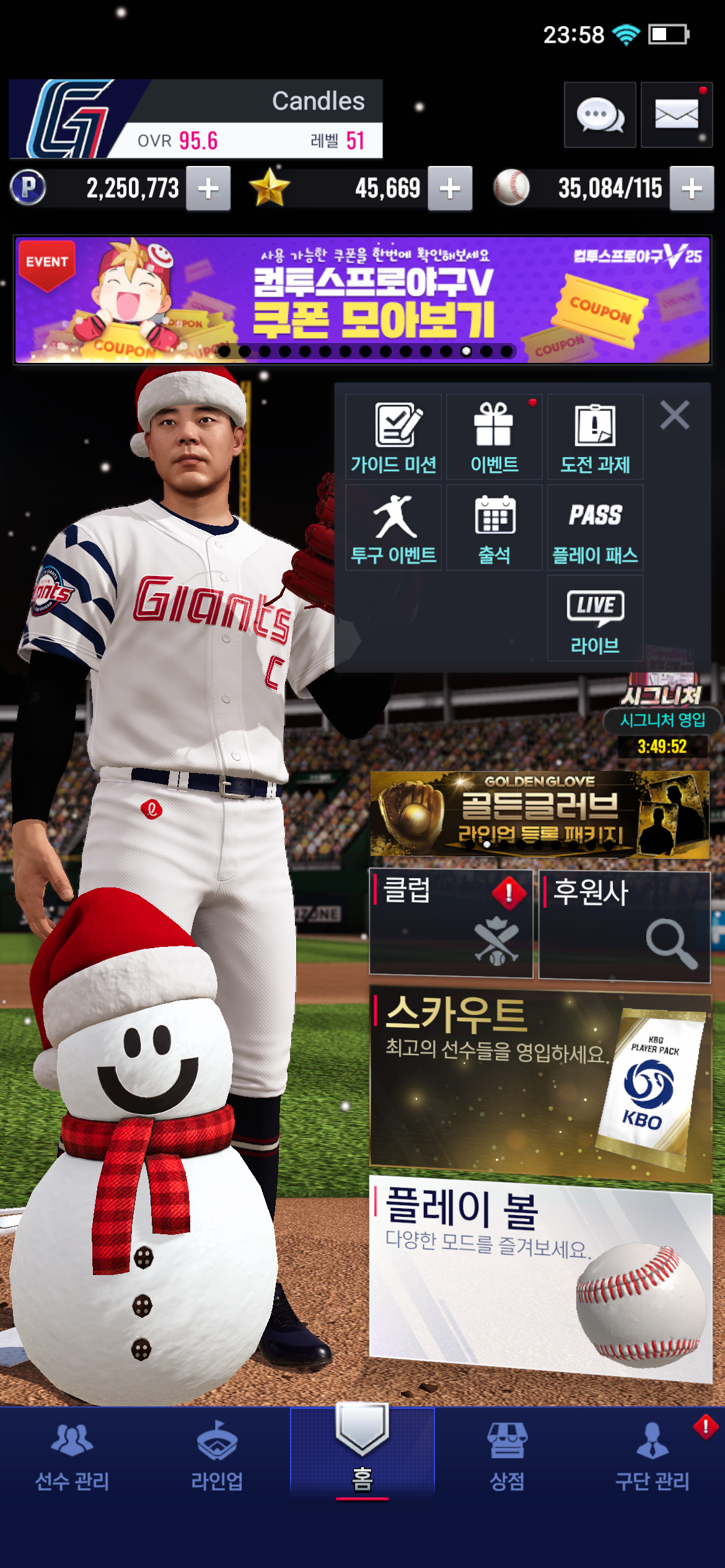Image resolution: width=725 pixels, height=1568 pixels.
Task: Open the 골든글러브 package banner
Action: point(539,814)
